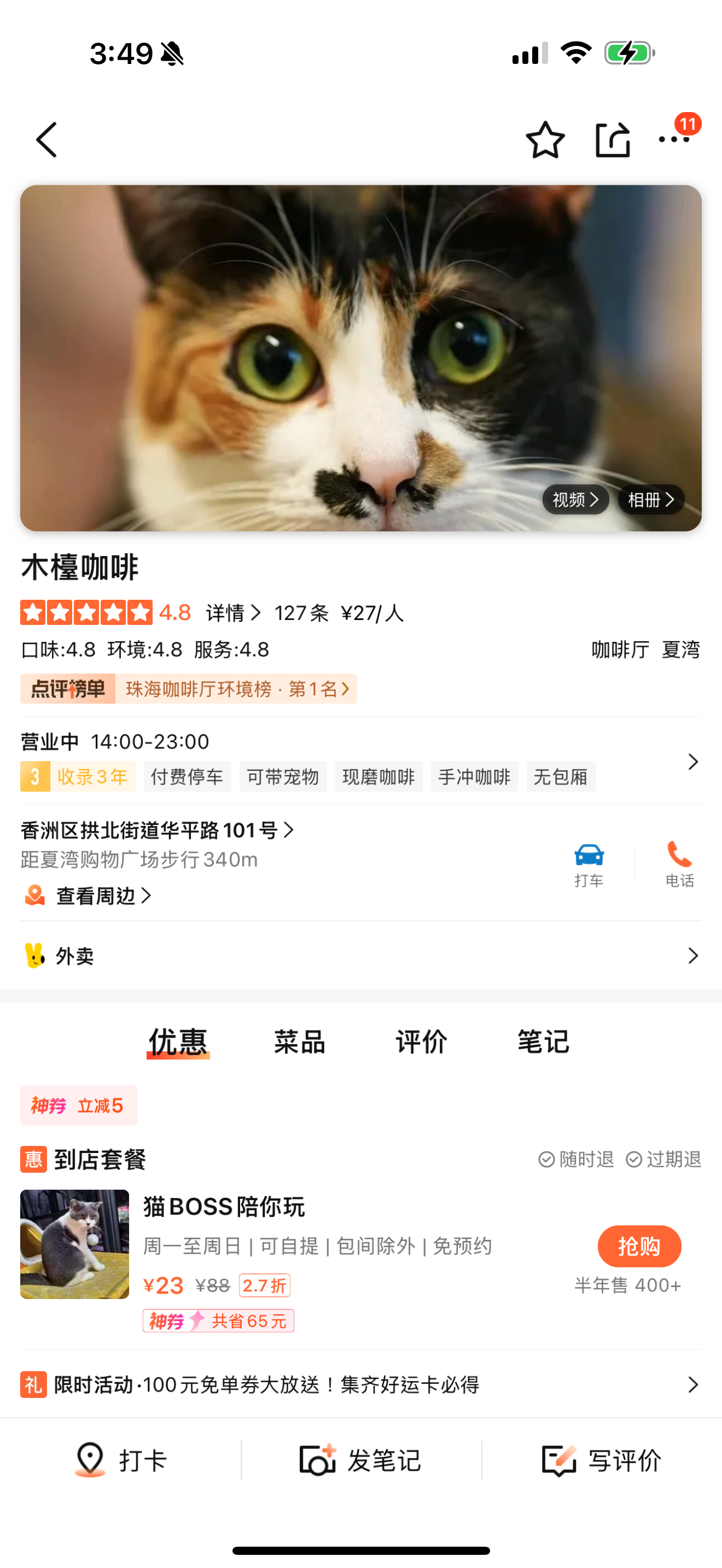The image size is (722, 1568).
Task: View rating 详情 details
Action: (233, 613)
